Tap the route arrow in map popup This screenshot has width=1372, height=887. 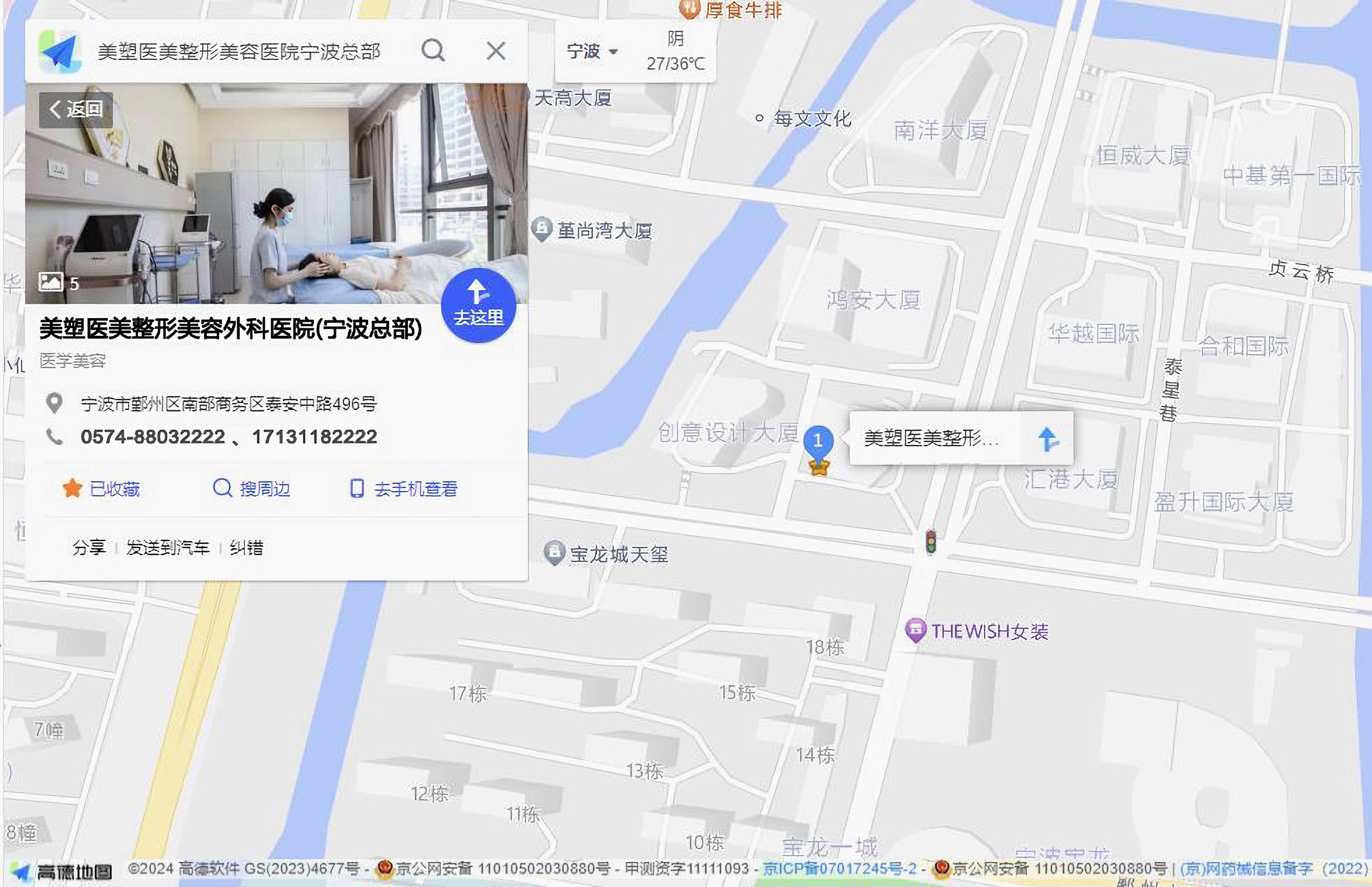(1048, 439)
